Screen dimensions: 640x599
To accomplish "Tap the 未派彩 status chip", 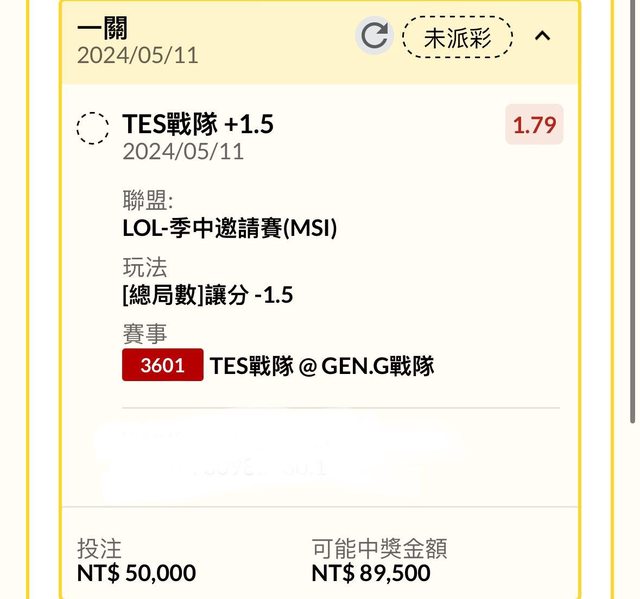I will [x=456, y=38].
